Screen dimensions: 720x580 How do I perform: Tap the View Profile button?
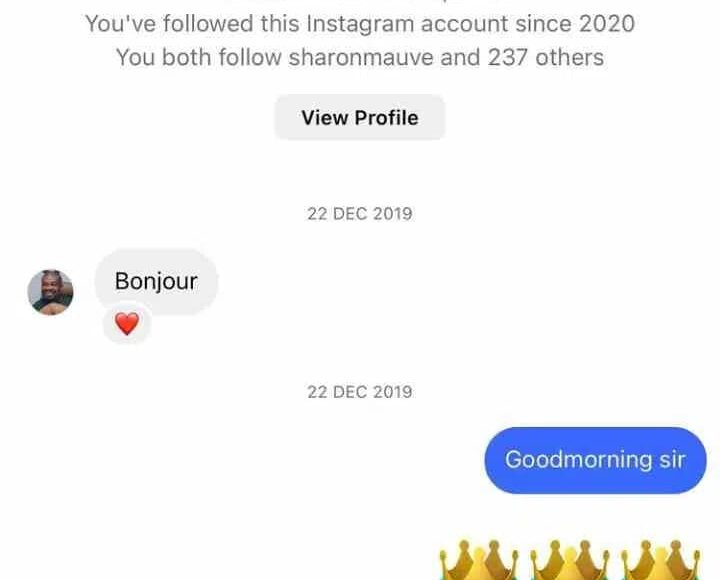pyautogui.click(x=360, y=118)
